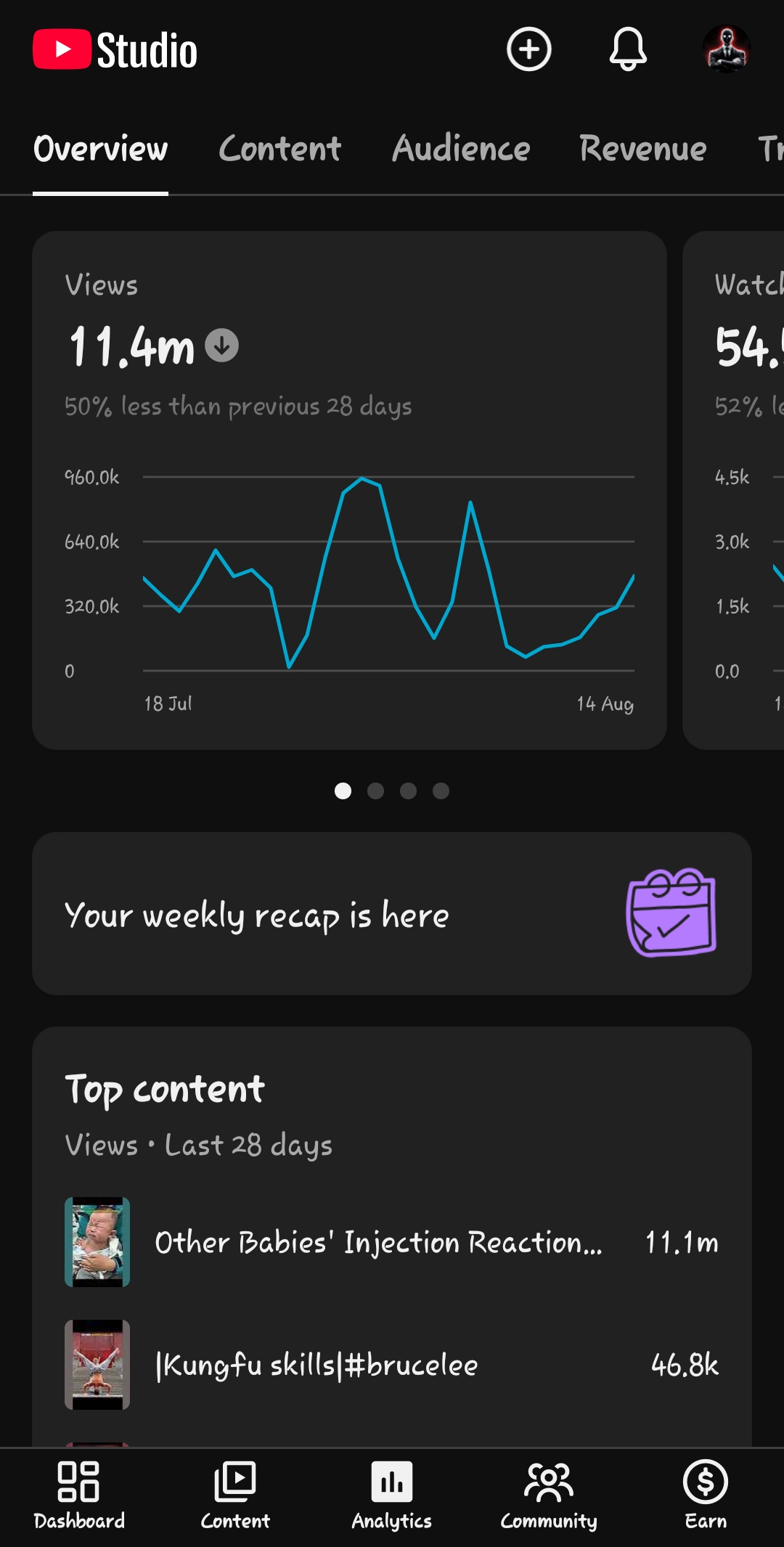The image size is (784, 1547).
Task: Open the weekly recap card
Action: pyautogui.click(x=392, y=913)
